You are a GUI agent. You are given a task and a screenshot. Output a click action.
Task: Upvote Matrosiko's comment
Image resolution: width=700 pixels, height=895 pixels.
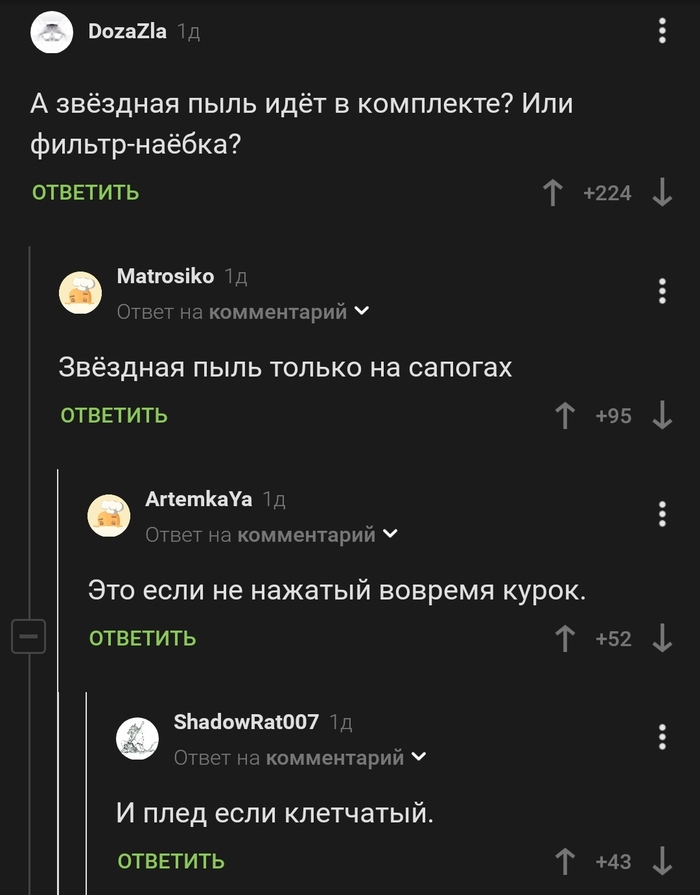click(x=564, y=416)
